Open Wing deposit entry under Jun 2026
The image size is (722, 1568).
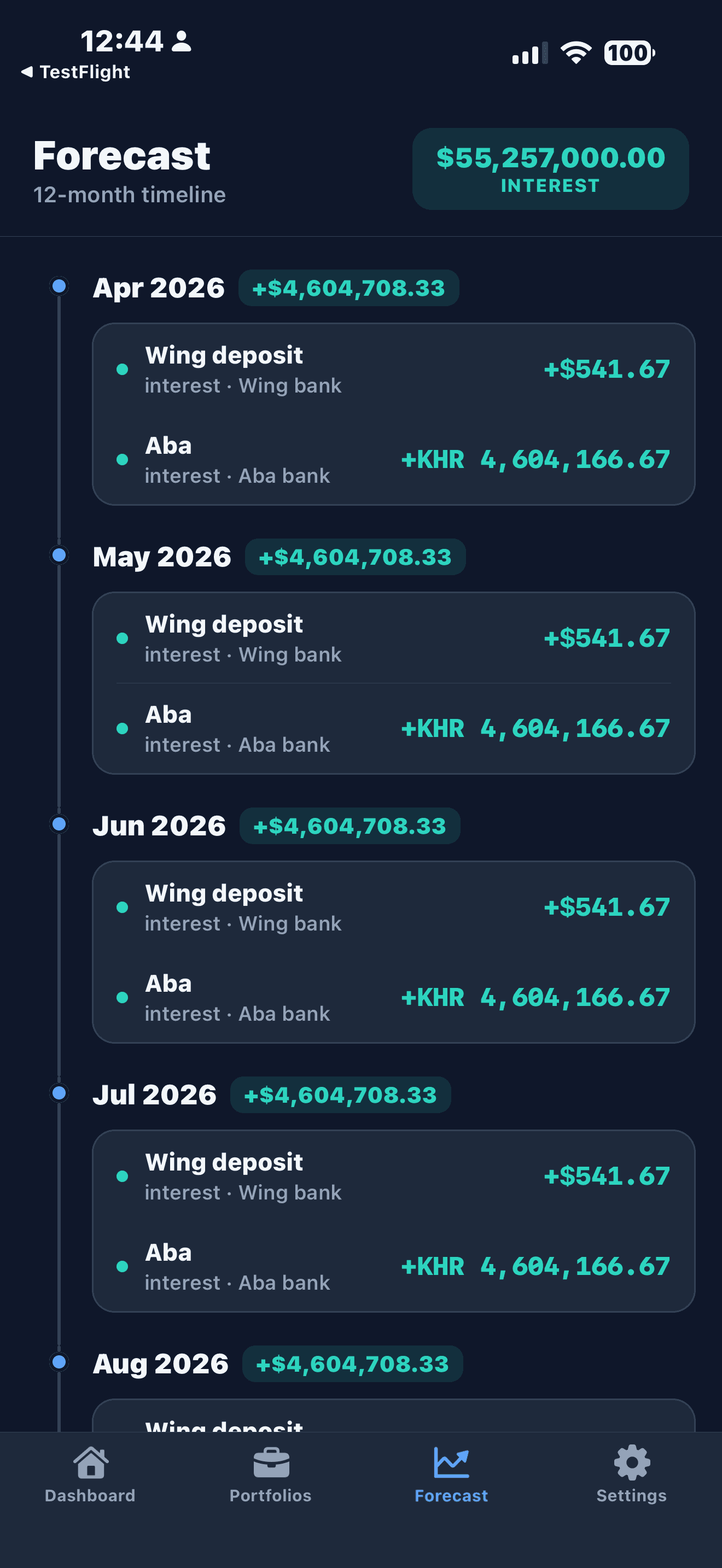[x=393, y=908]
